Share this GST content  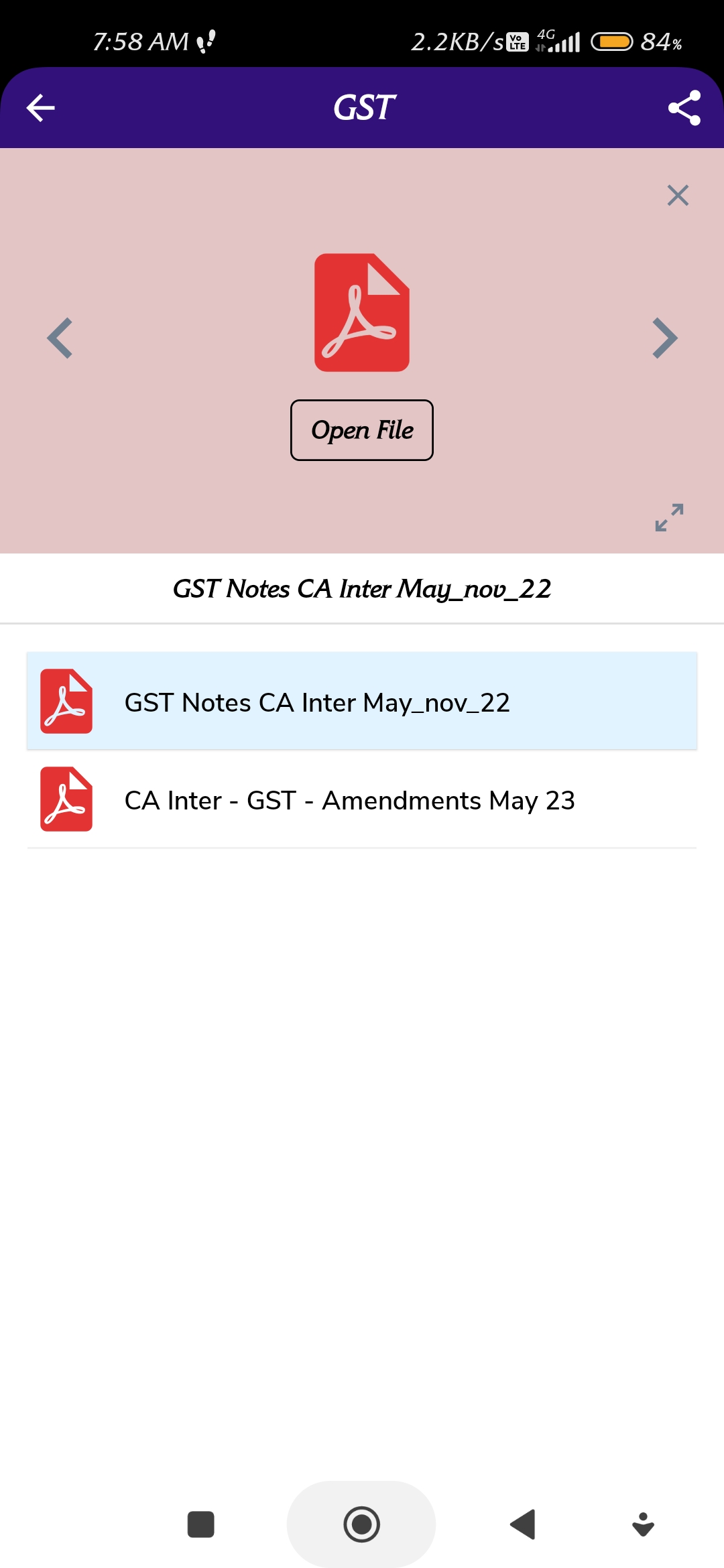(684, 108)
